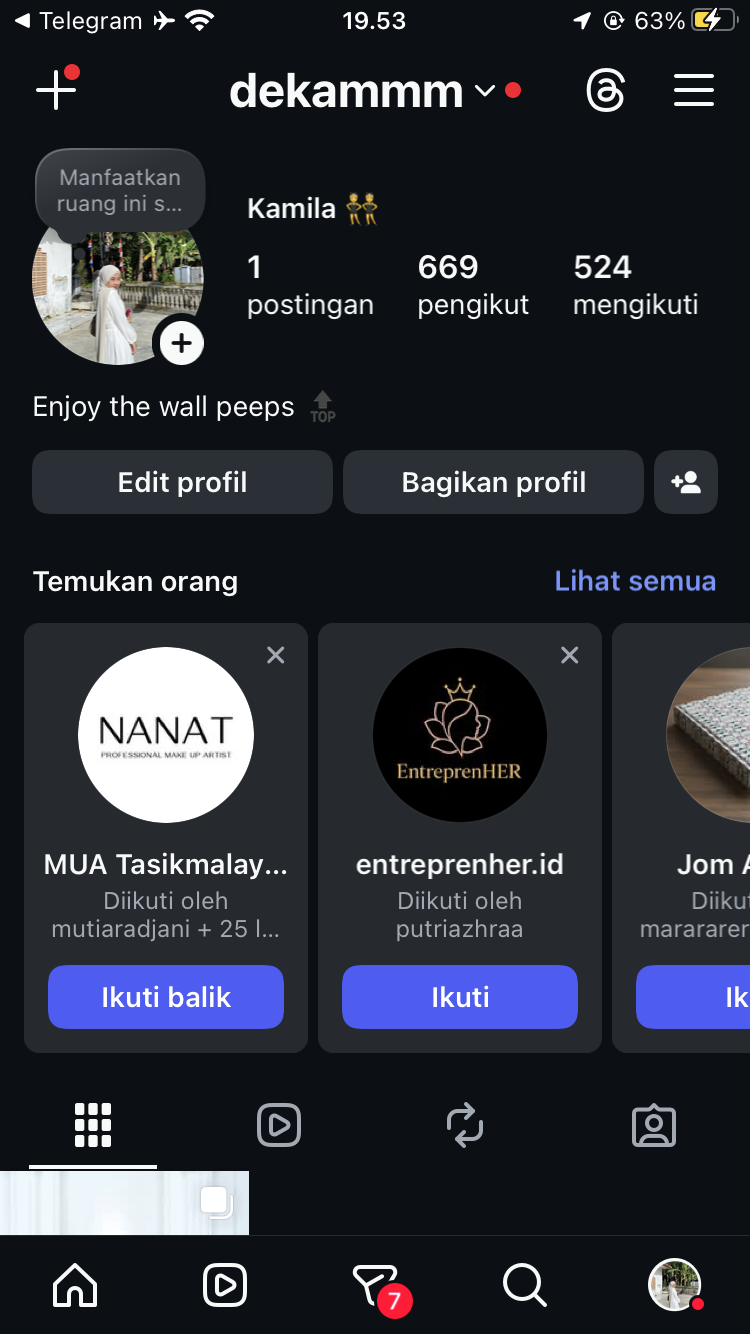The image size is (750, 1334).
Task: Create a new post with plus icon
Action: point(56,91)
